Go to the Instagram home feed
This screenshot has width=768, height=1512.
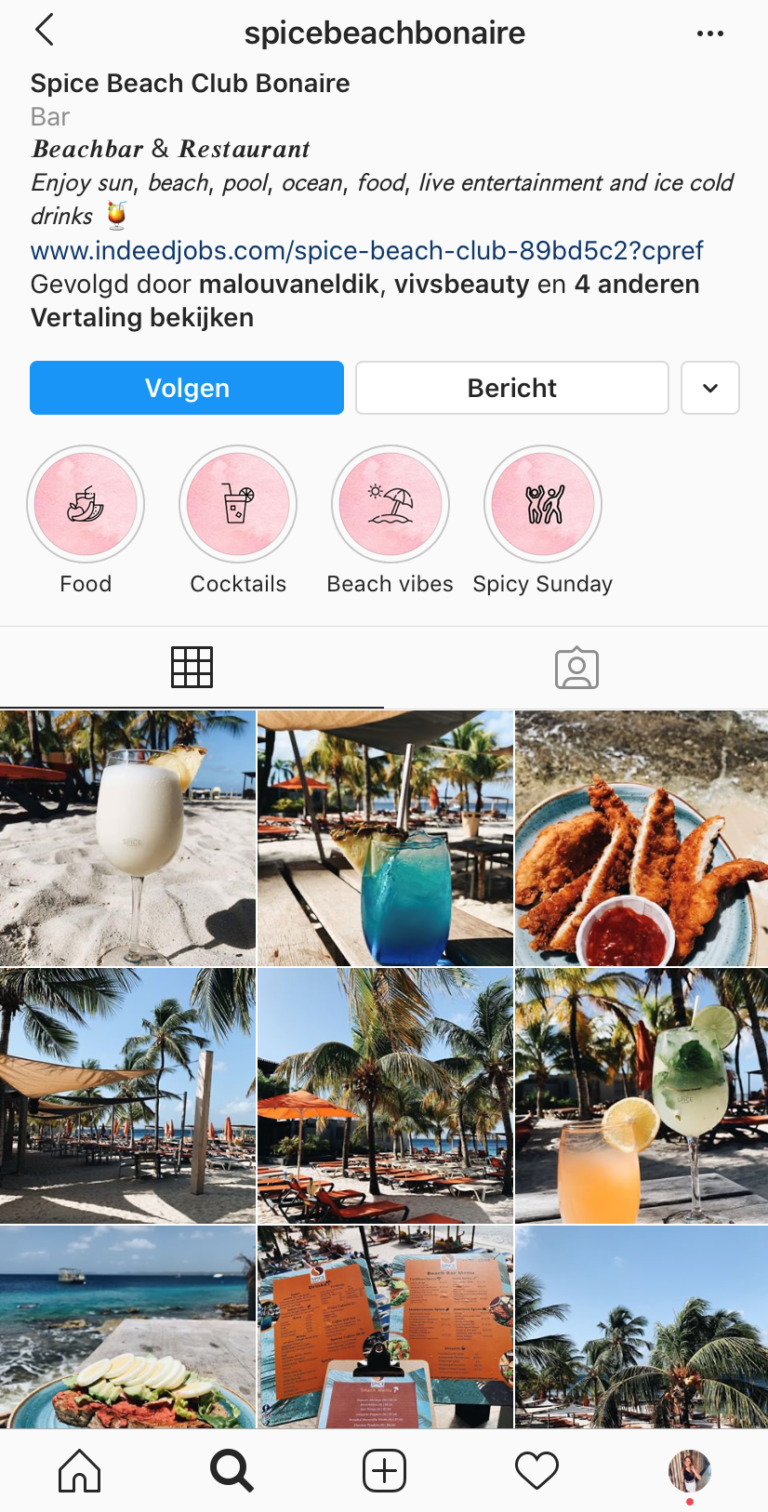point(79,1471)
